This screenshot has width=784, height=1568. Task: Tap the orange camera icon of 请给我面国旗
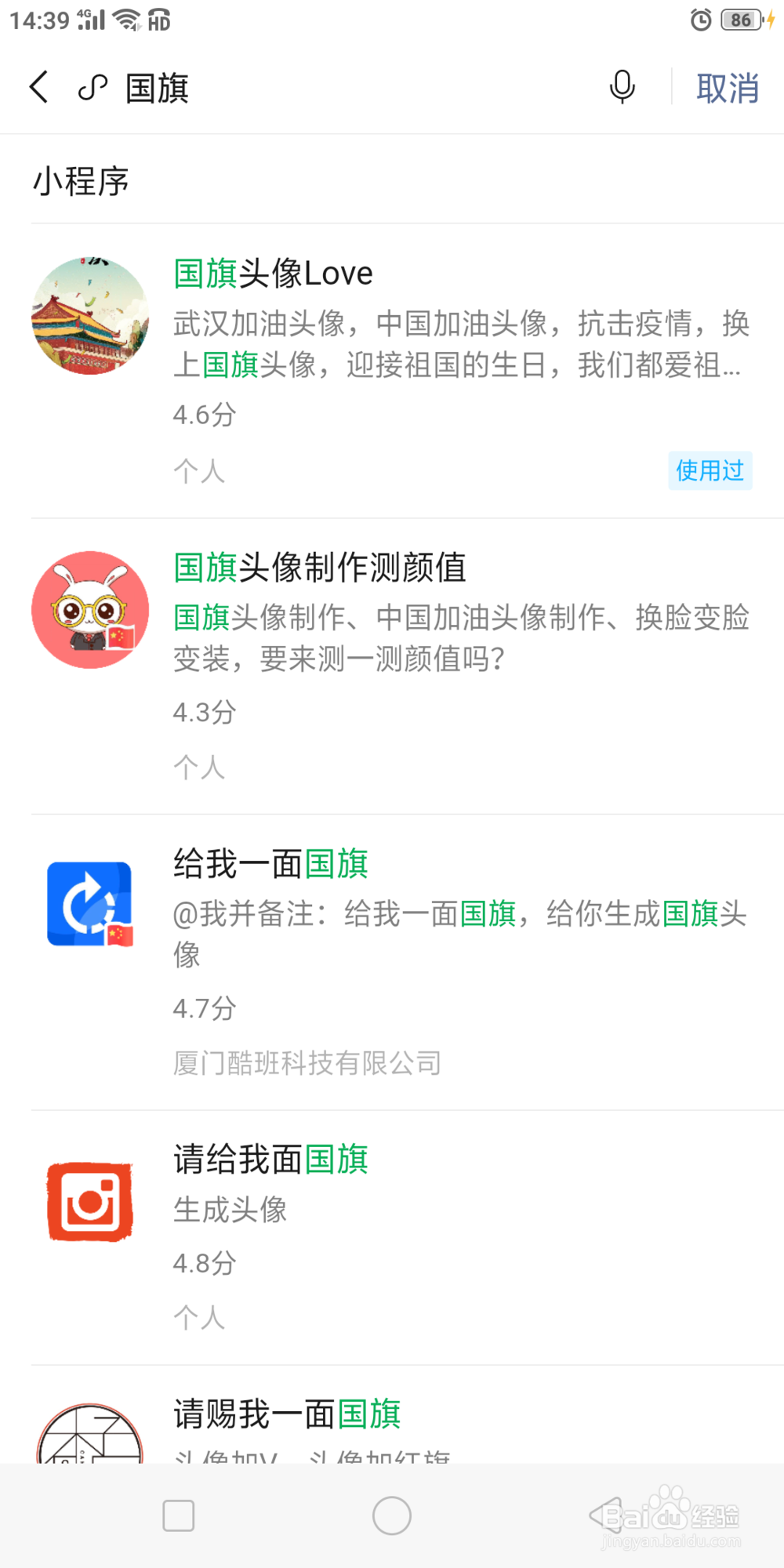(x=89, y=1201)
